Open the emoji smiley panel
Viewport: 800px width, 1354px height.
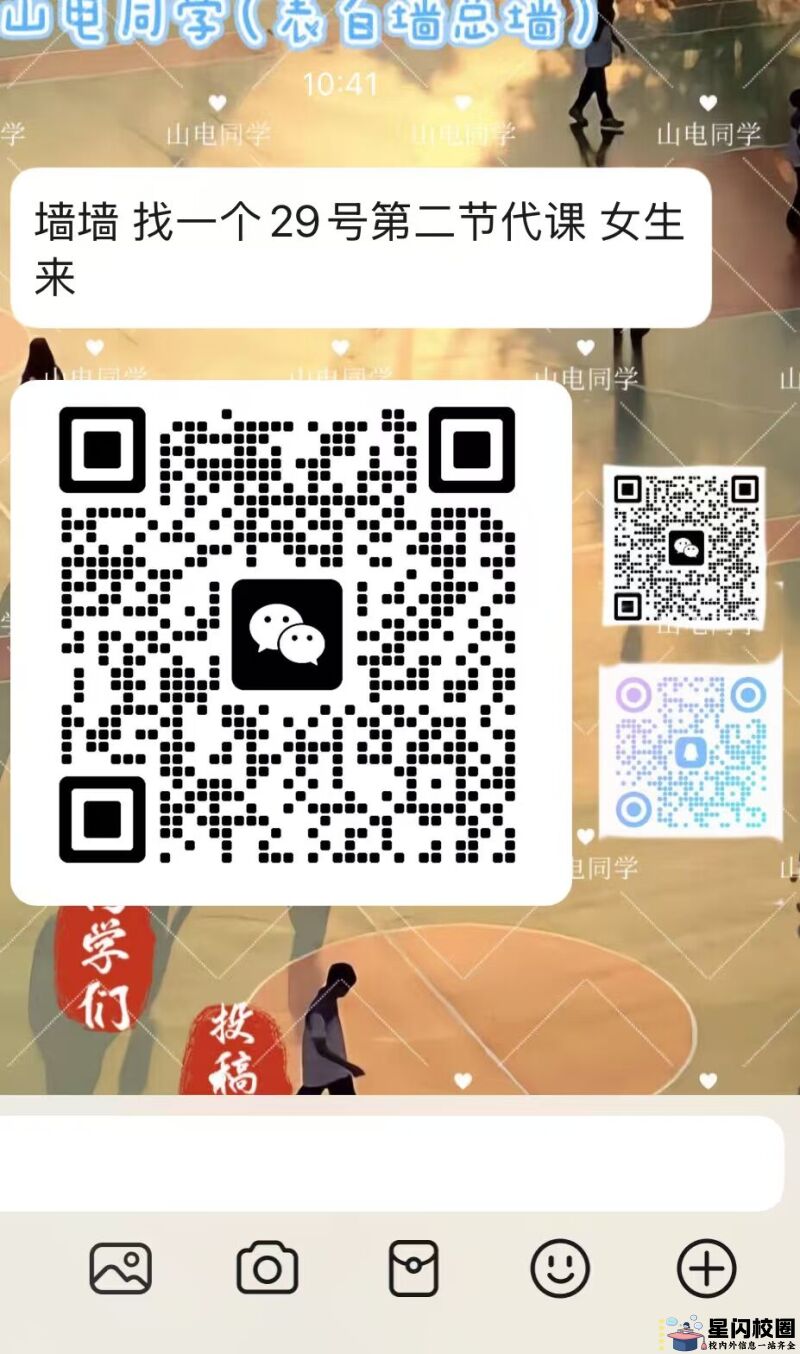click(x=560, y=1269)
